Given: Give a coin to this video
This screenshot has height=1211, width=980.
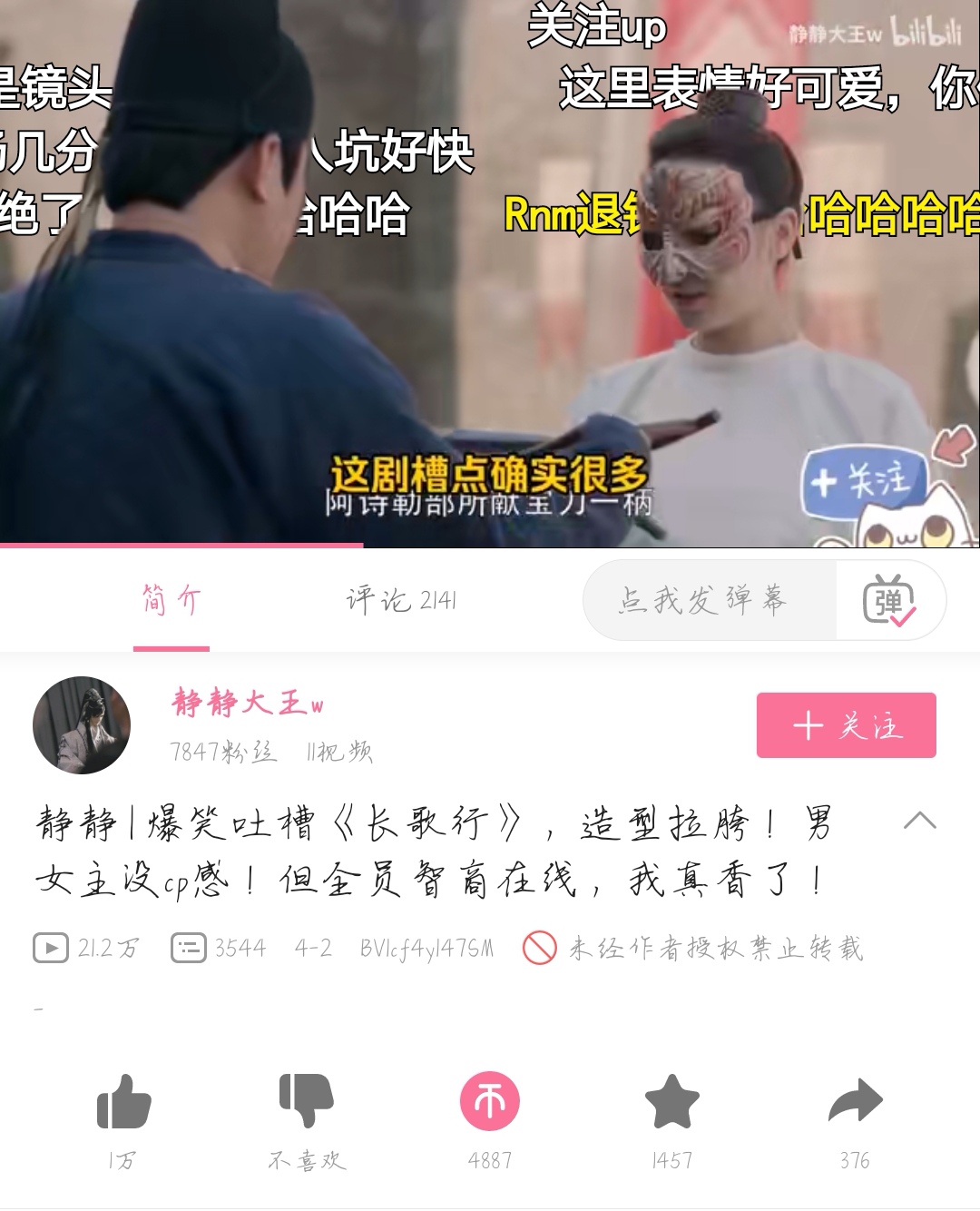Looking at the screenshot, I should point(490,1102).
